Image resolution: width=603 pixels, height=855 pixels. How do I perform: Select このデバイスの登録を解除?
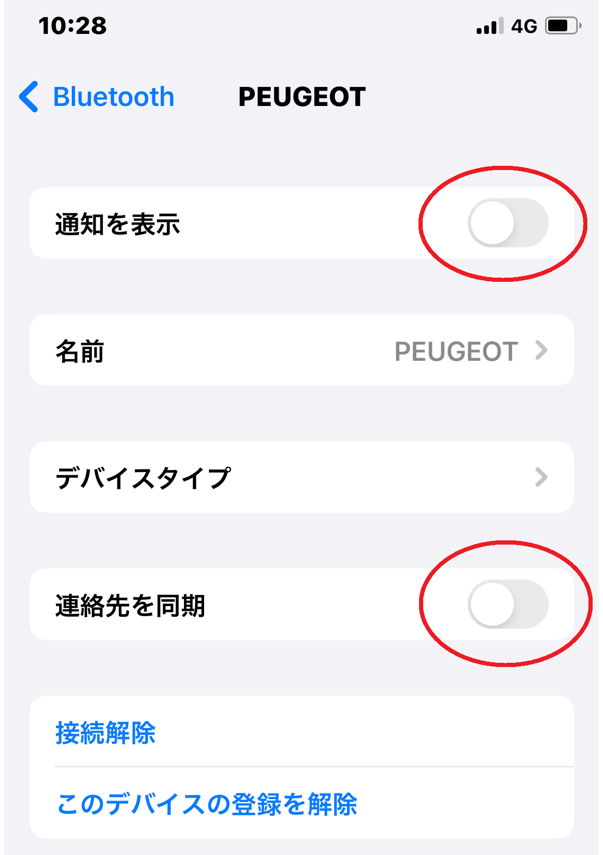pos(207,803)
